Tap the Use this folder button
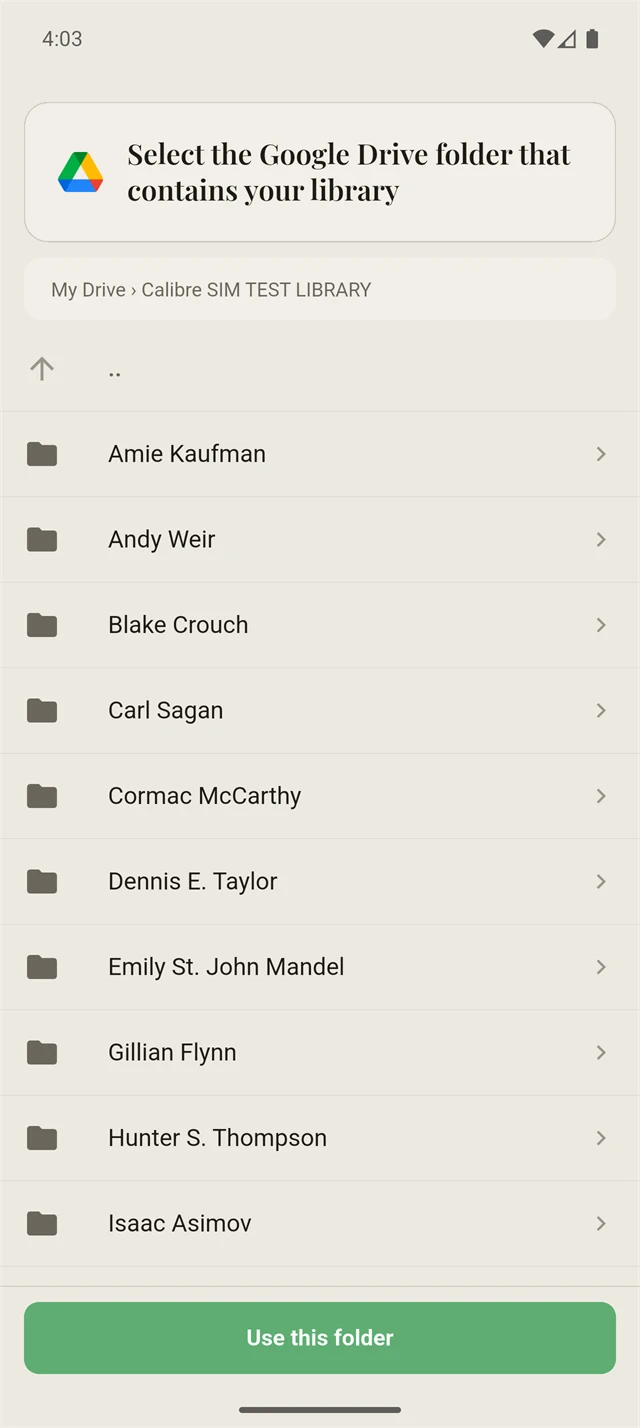This screenshot has width=640, height=1428. (320, 1338)
